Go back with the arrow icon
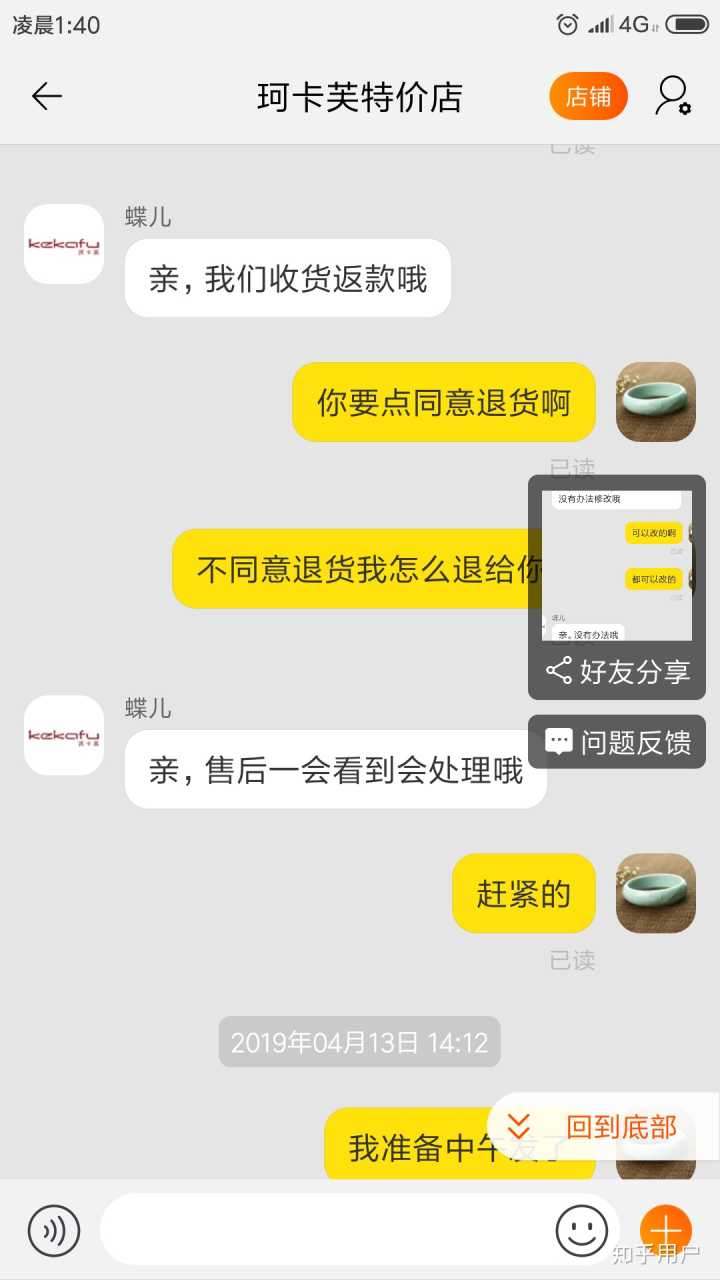Viewport: 720px width, 1280px height. point(46,97)
